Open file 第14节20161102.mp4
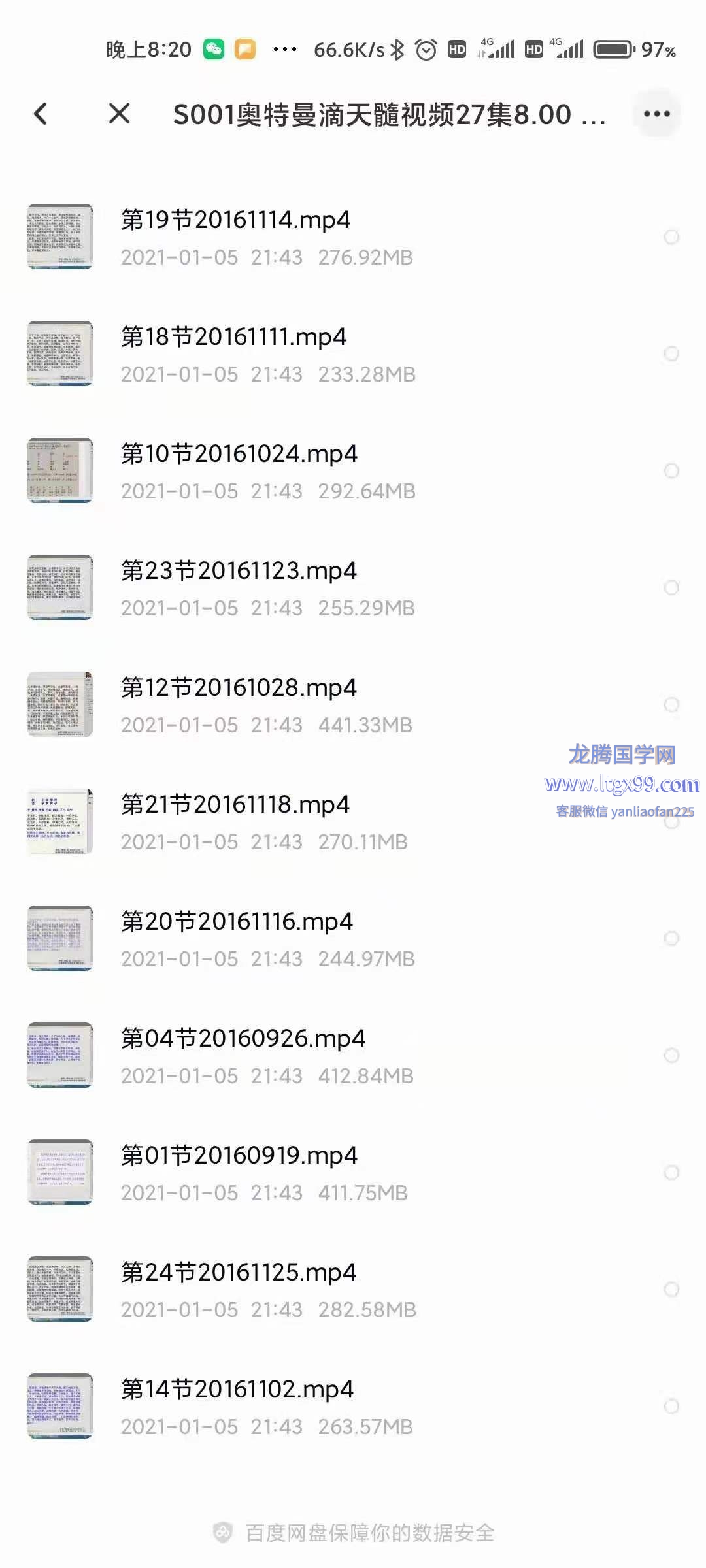 pos(237,1390)
